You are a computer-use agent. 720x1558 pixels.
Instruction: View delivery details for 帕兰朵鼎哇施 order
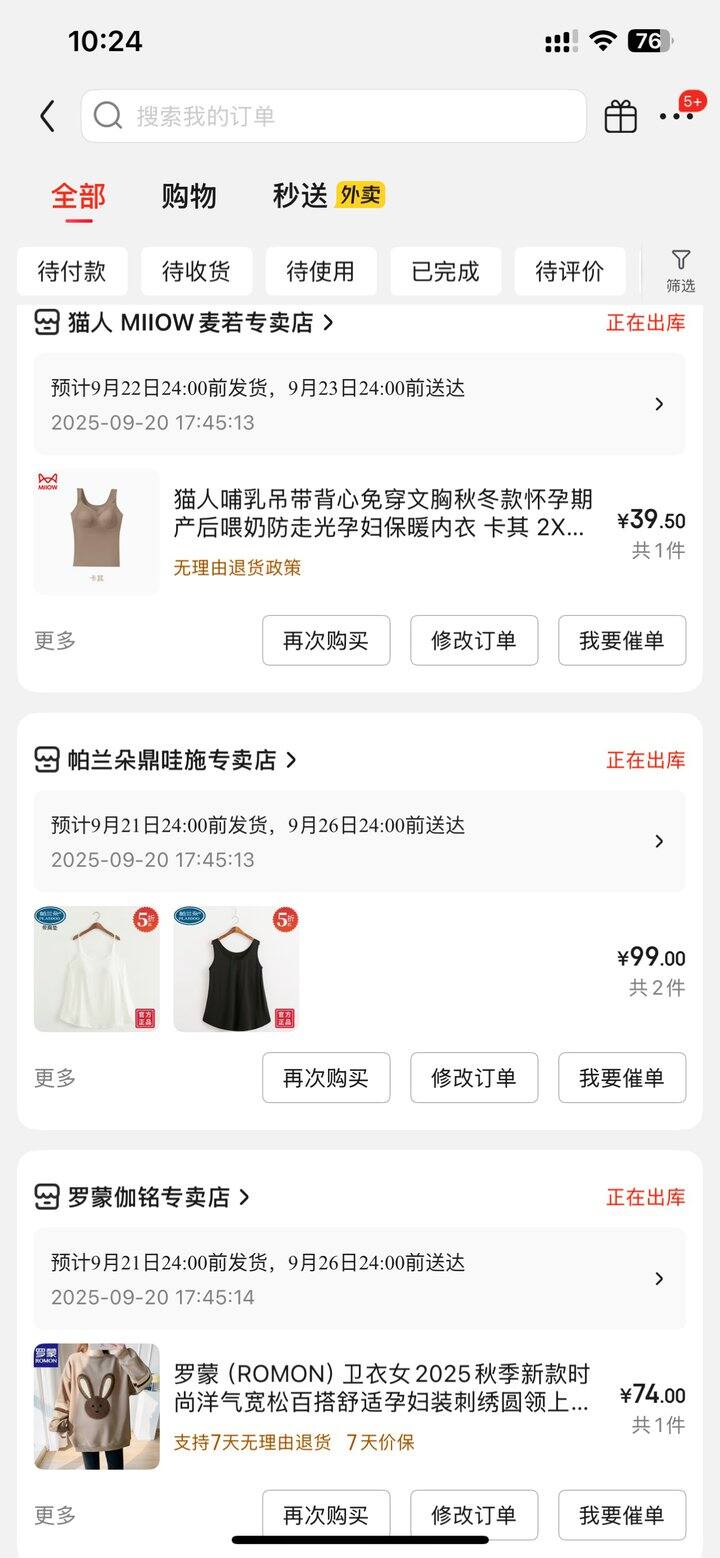[359, 841]
